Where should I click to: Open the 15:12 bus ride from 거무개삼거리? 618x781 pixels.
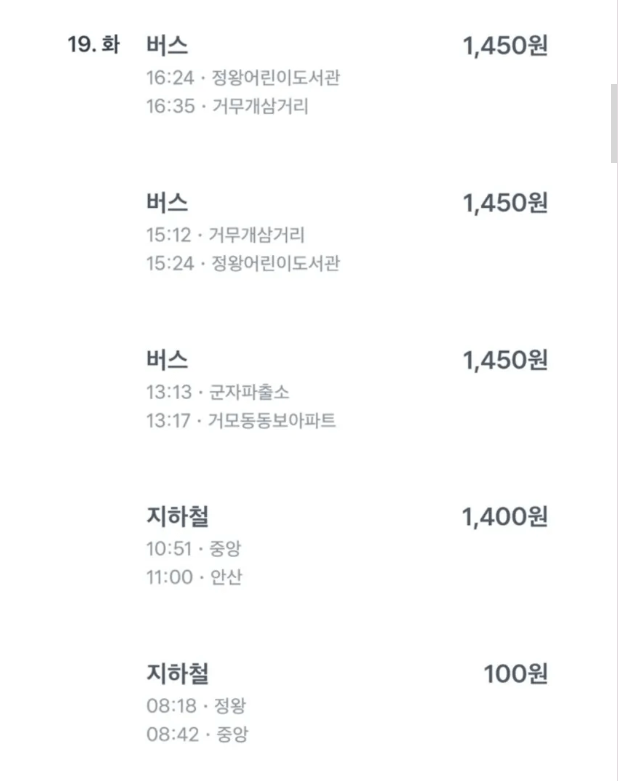[346, 233]
